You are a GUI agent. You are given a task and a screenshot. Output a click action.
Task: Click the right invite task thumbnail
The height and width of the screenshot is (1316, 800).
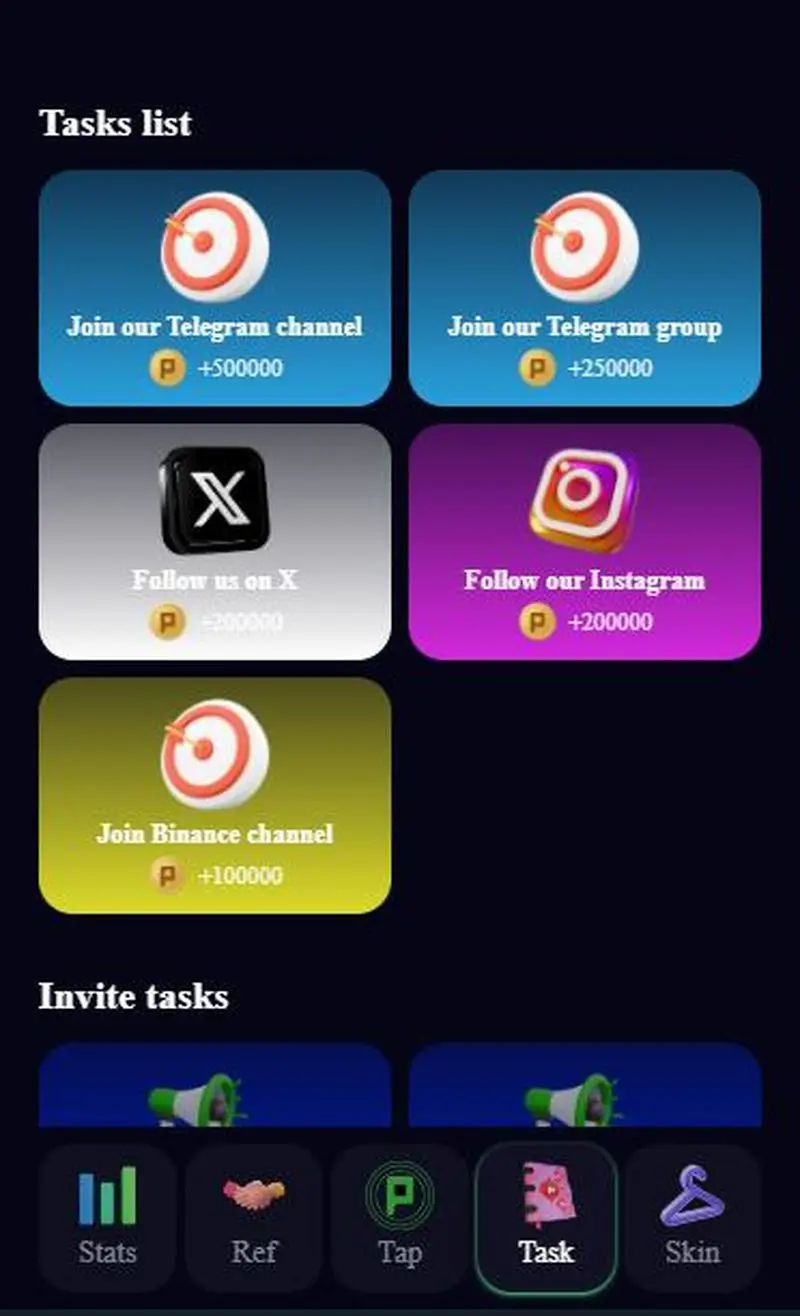point(584,1095)
